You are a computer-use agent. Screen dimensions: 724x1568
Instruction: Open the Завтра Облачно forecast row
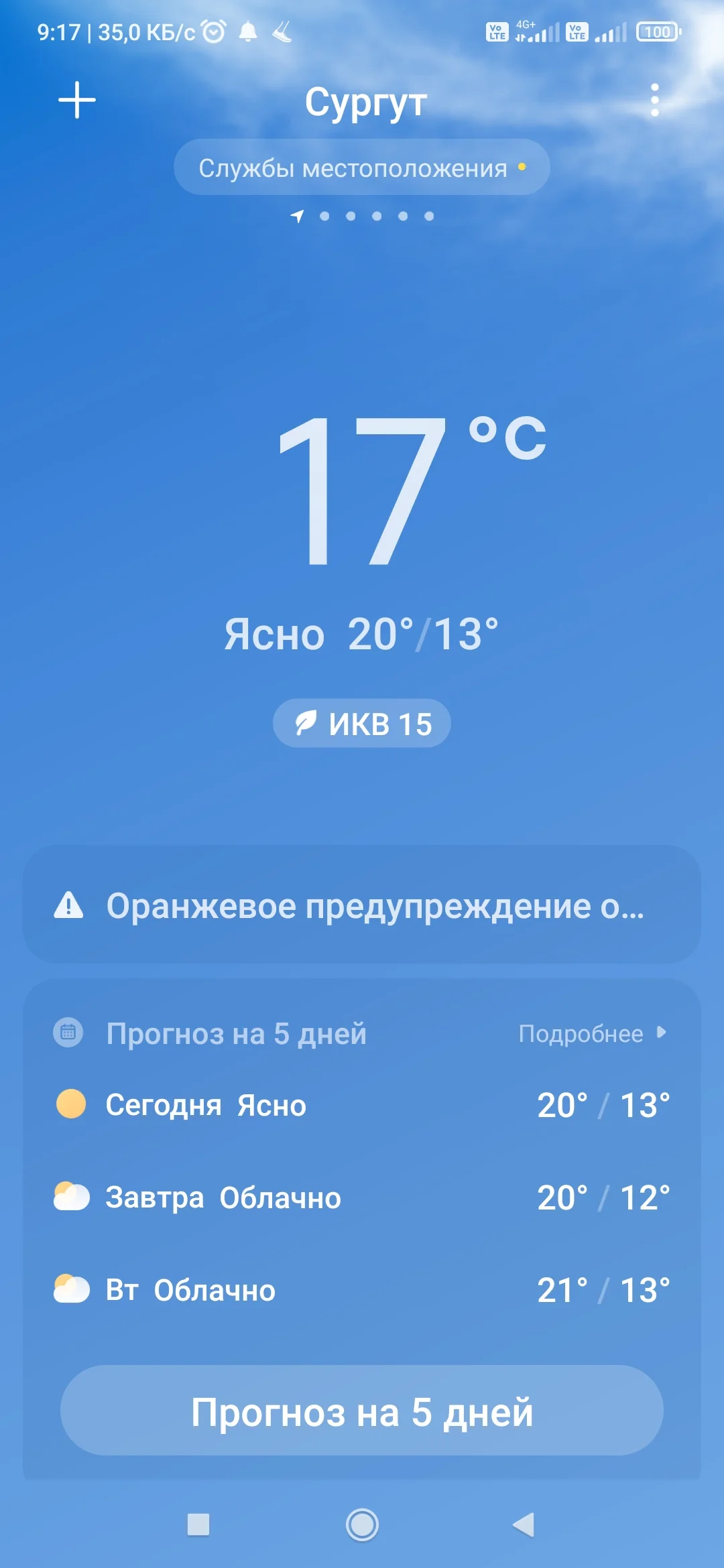(362, 1197)
